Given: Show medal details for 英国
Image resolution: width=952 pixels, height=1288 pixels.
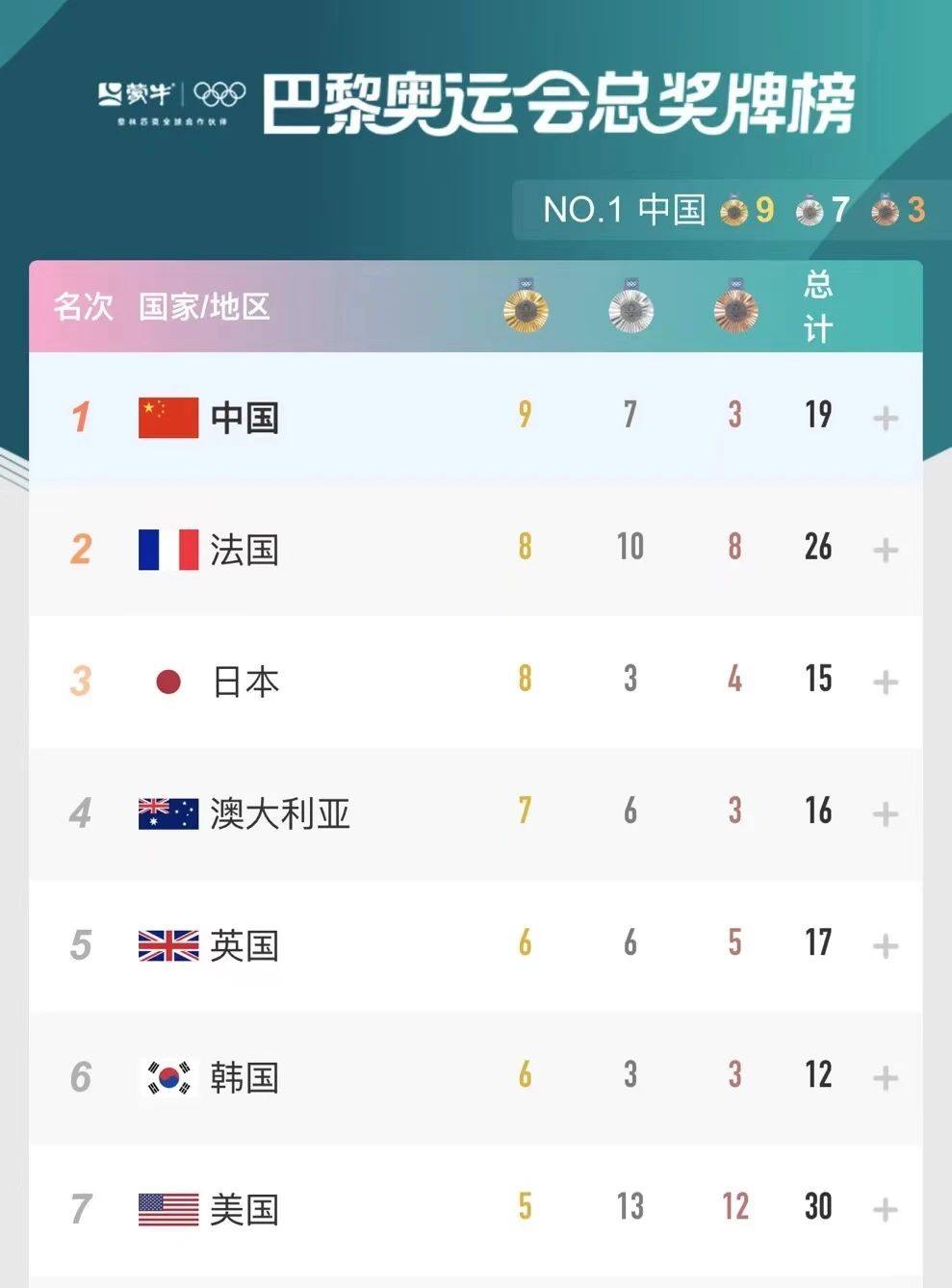Looking at the screenshot, I should 885,945.
